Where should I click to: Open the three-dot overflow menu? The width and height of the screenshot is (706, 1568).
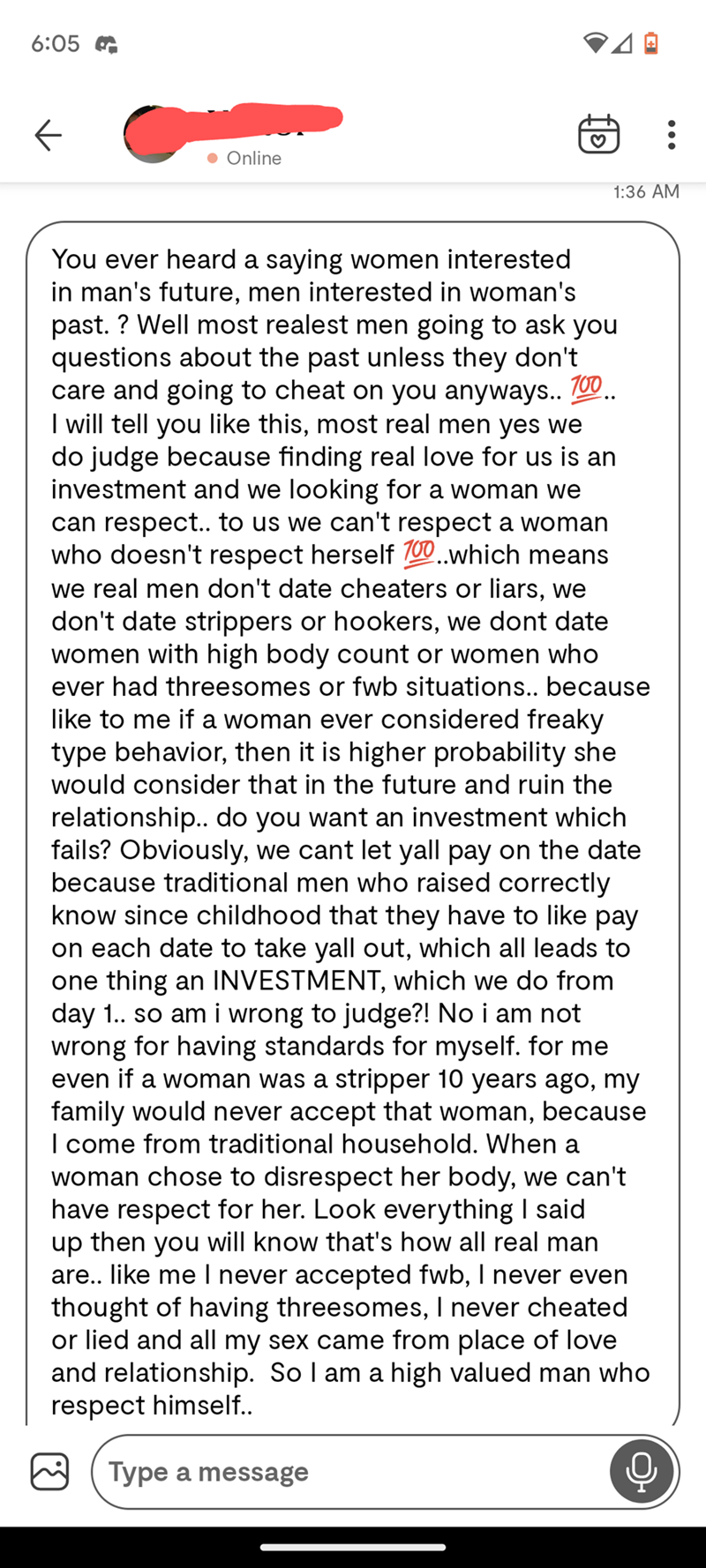pyautogui.click(x=672, y=135)
